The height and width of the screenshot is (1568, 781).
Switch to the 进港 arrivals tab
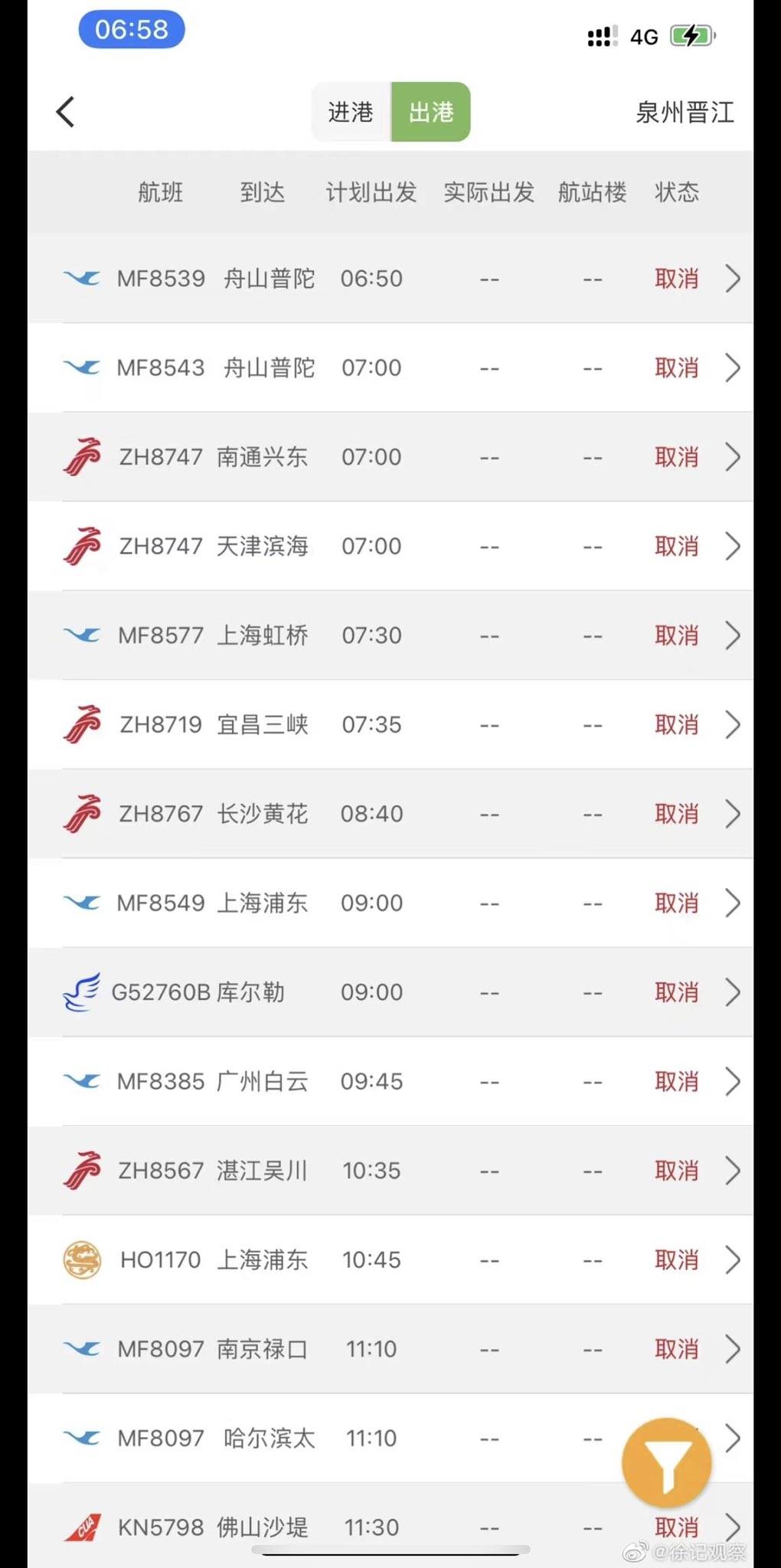(351, 112)
